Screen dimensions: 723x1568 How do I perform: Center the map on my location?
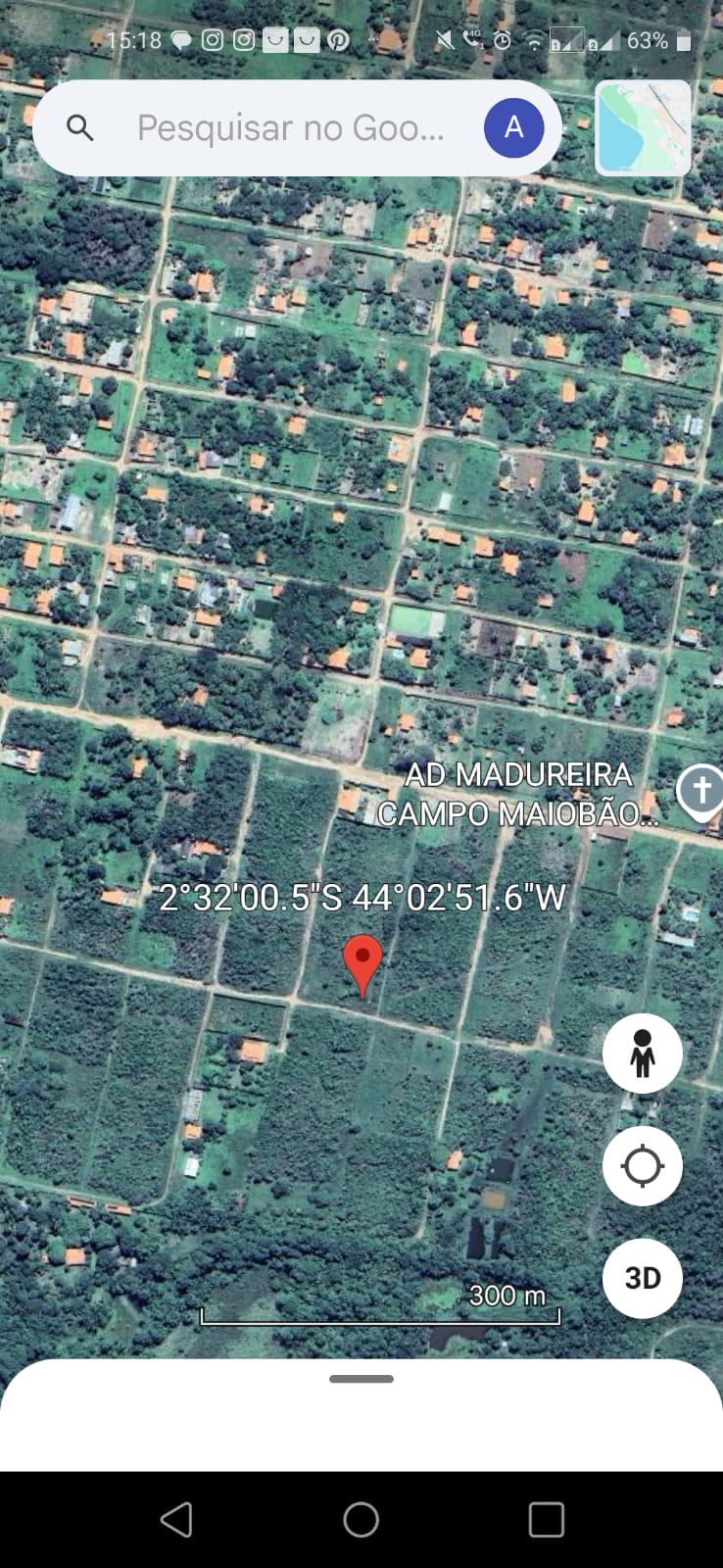coord(643,1166)
